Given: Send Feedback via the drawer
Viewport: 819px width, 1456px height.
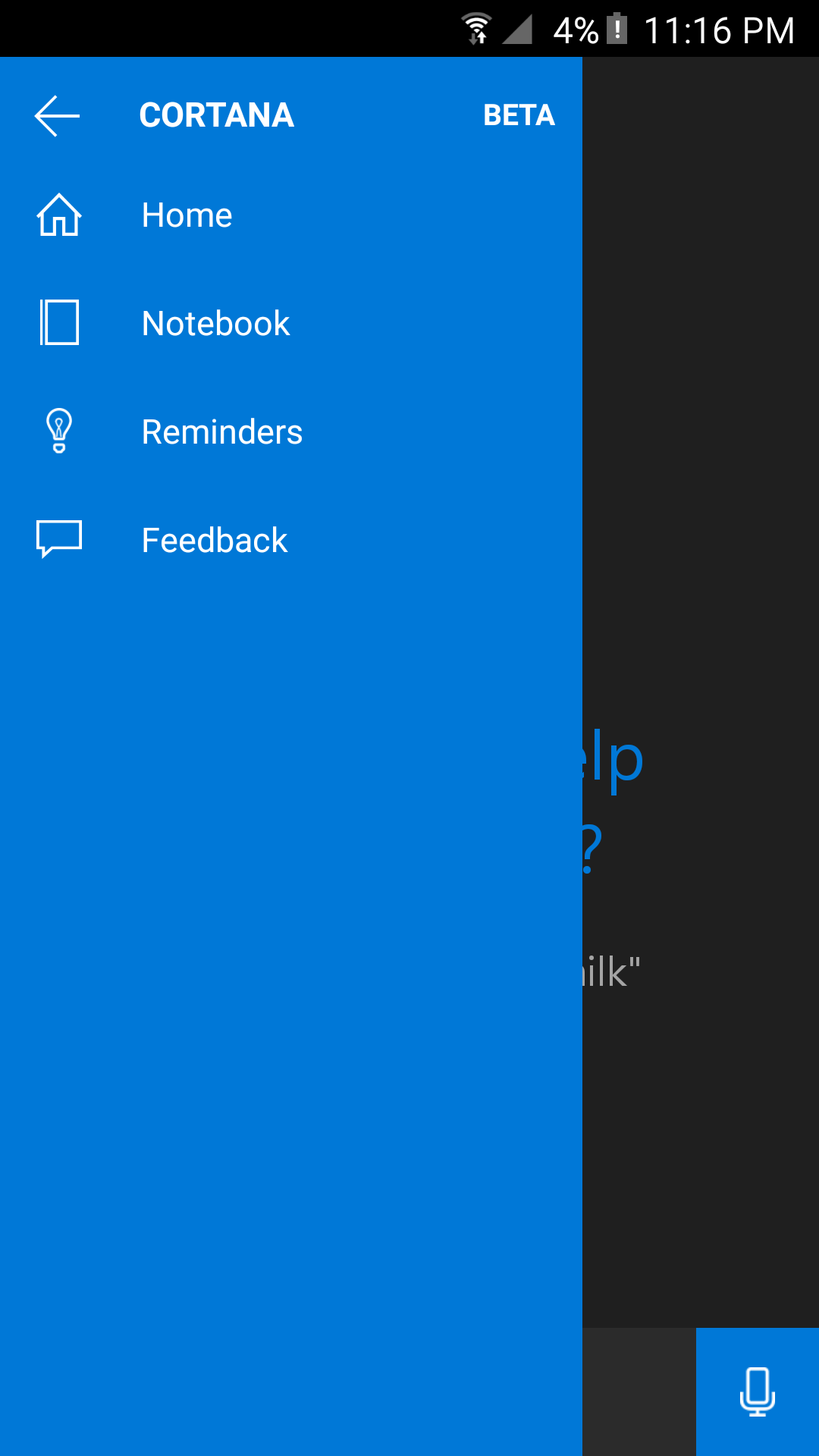Looking at the screenshot, I should [x=214, y=541].
